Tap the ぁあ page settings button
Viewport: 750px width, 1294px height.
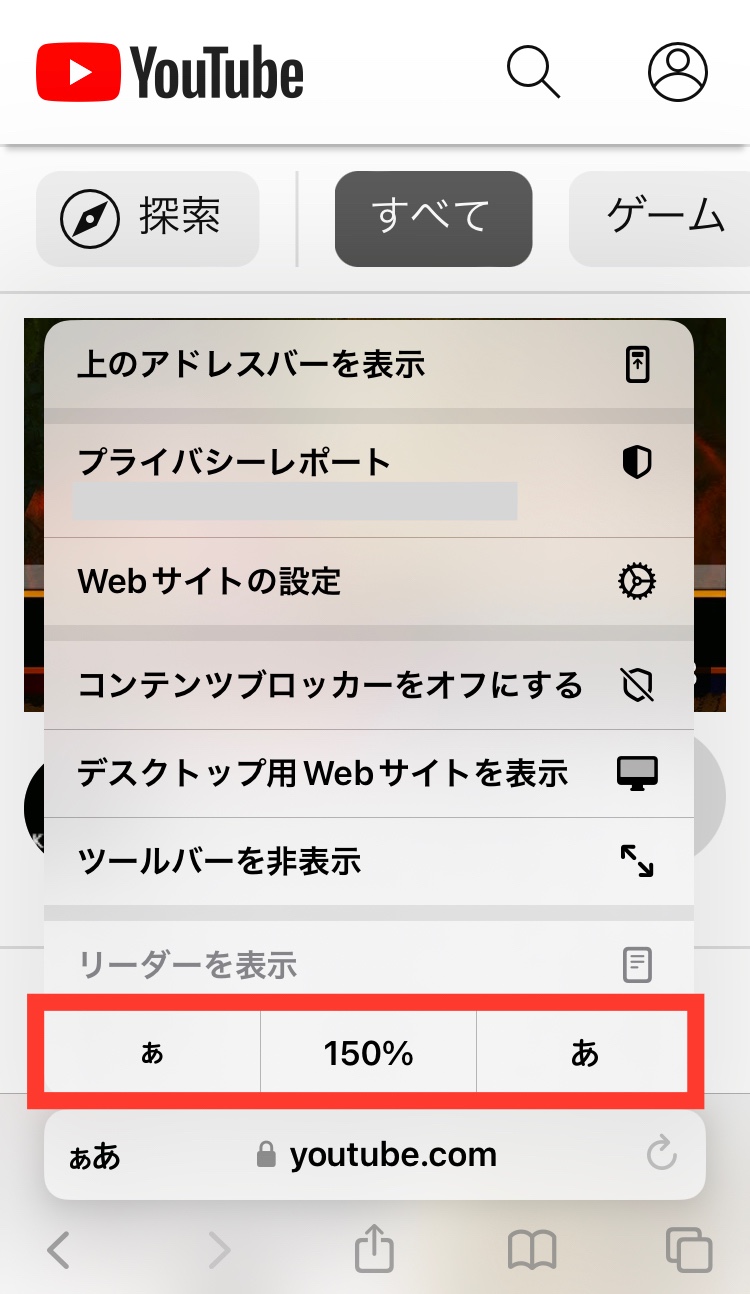tap(95, 1156)
